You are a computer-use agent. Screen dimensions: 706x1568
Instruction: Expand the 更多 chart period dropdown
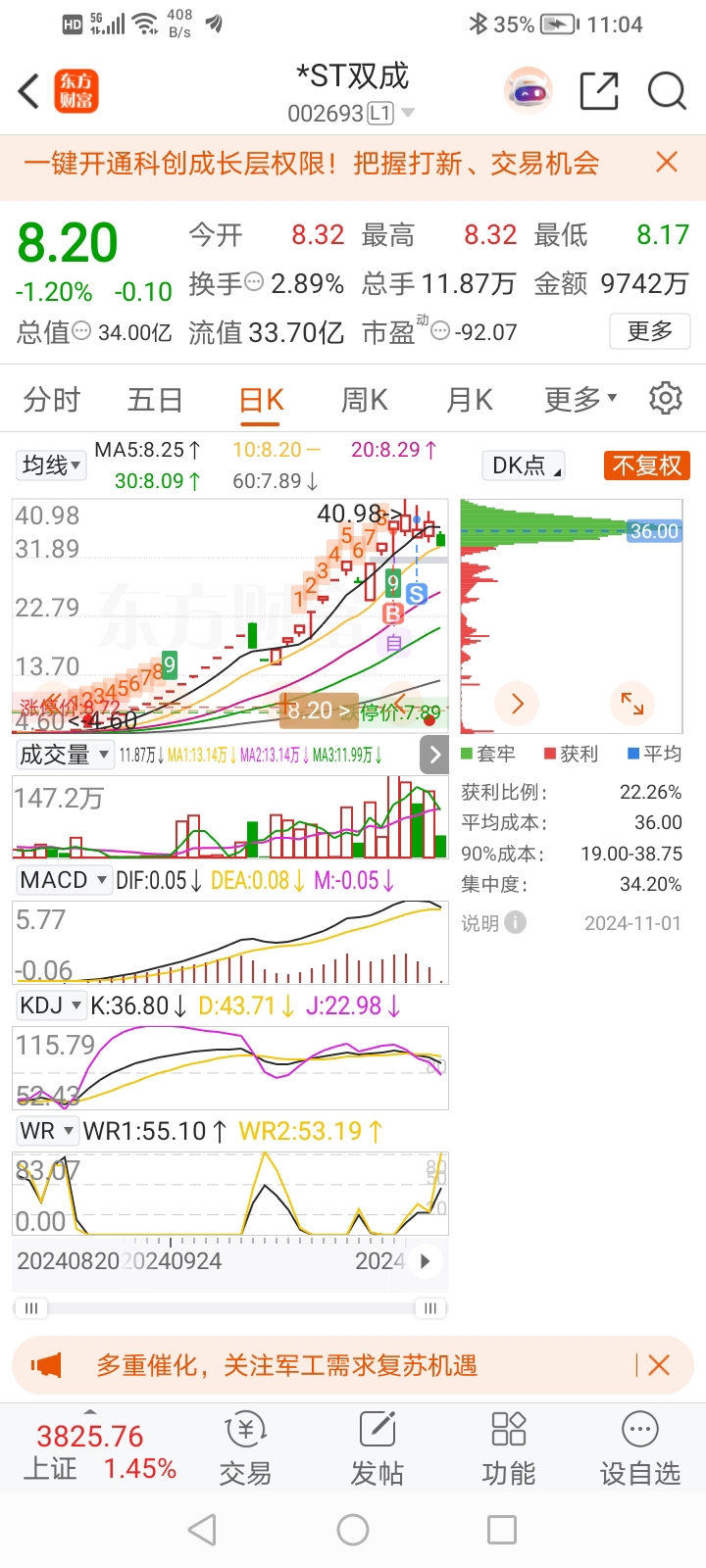click(x=580, y=400)
